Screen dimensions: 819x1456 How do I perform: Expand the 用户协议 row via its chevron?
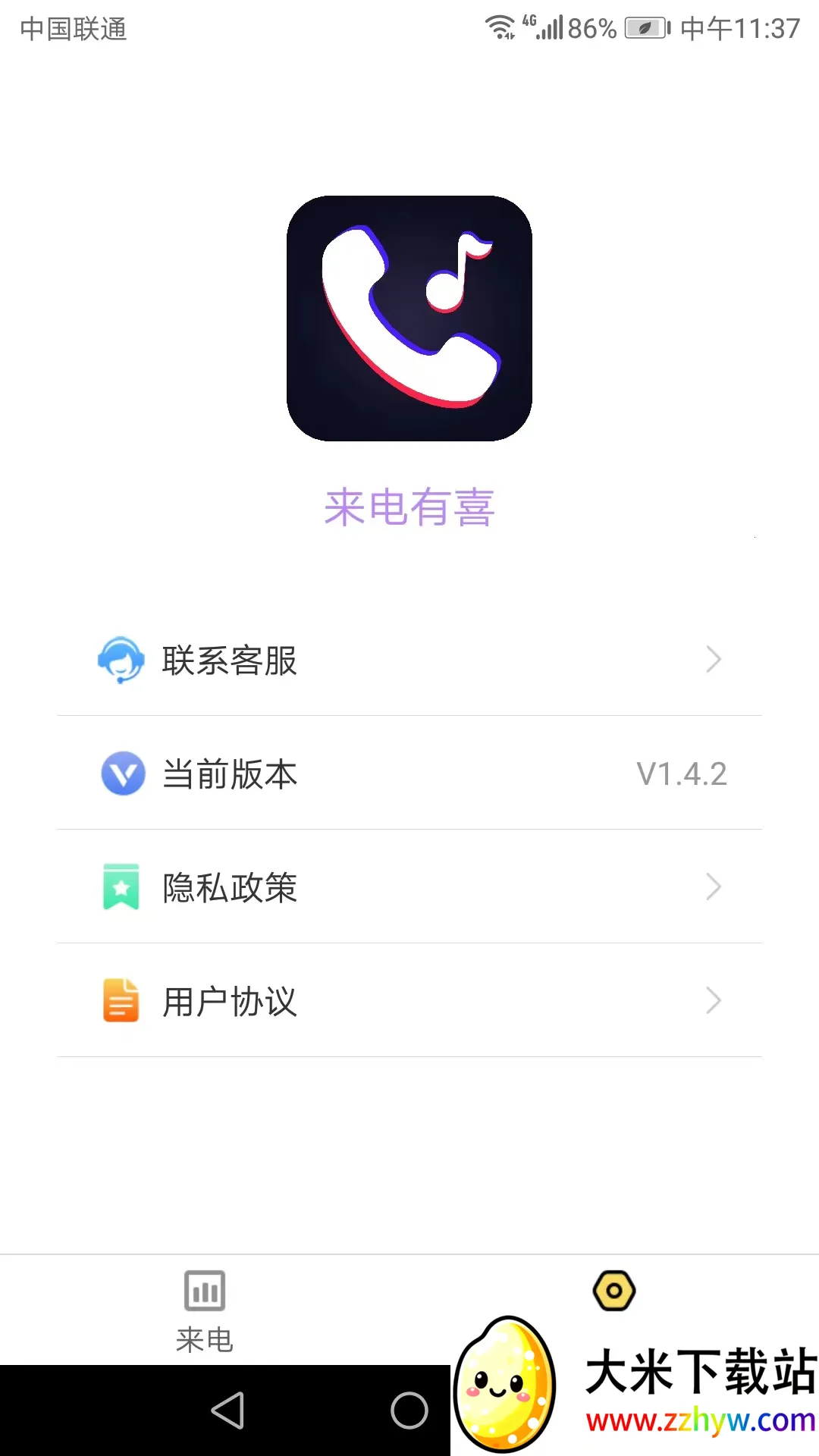(x=713, y=1002)
